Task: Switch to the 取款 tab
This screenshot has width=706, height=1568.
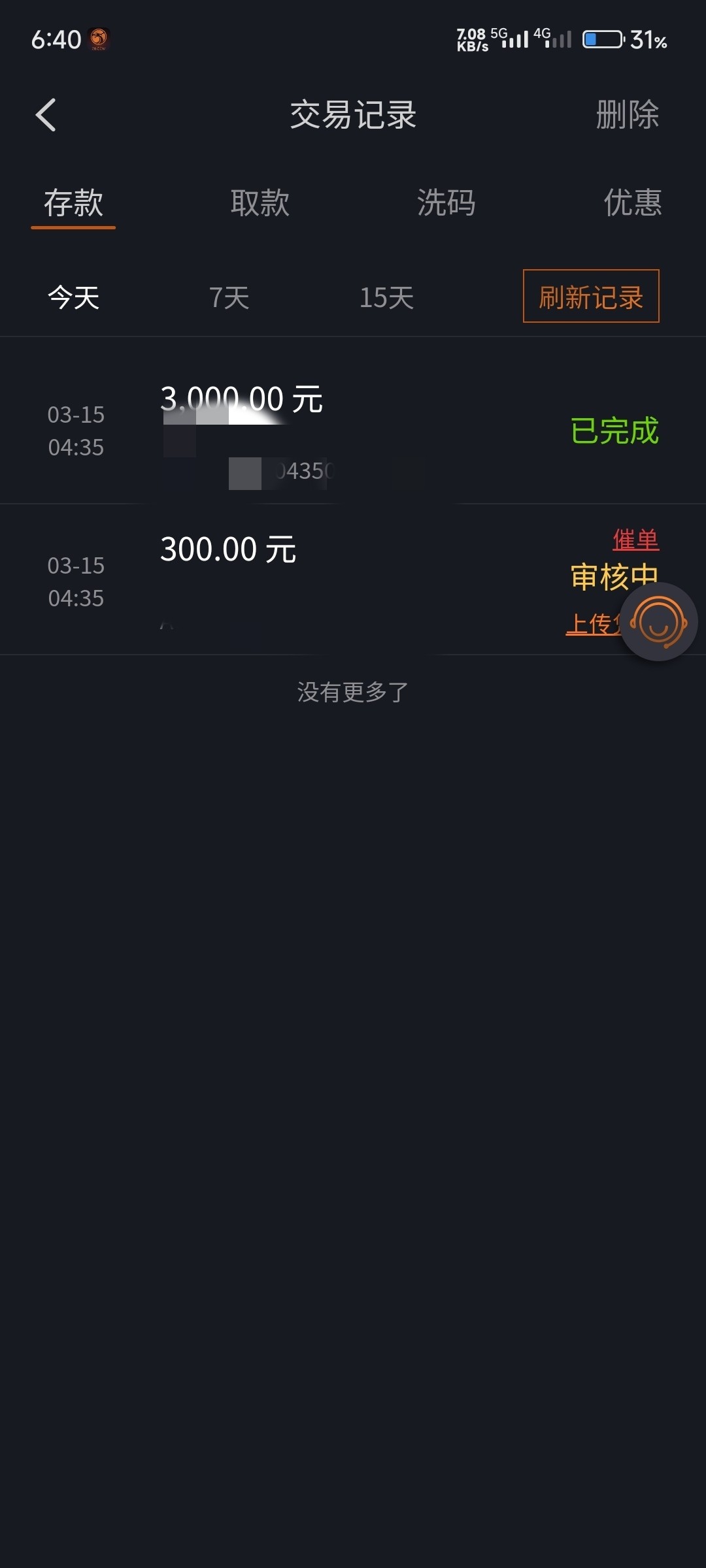Action: [x=260, y=203]
